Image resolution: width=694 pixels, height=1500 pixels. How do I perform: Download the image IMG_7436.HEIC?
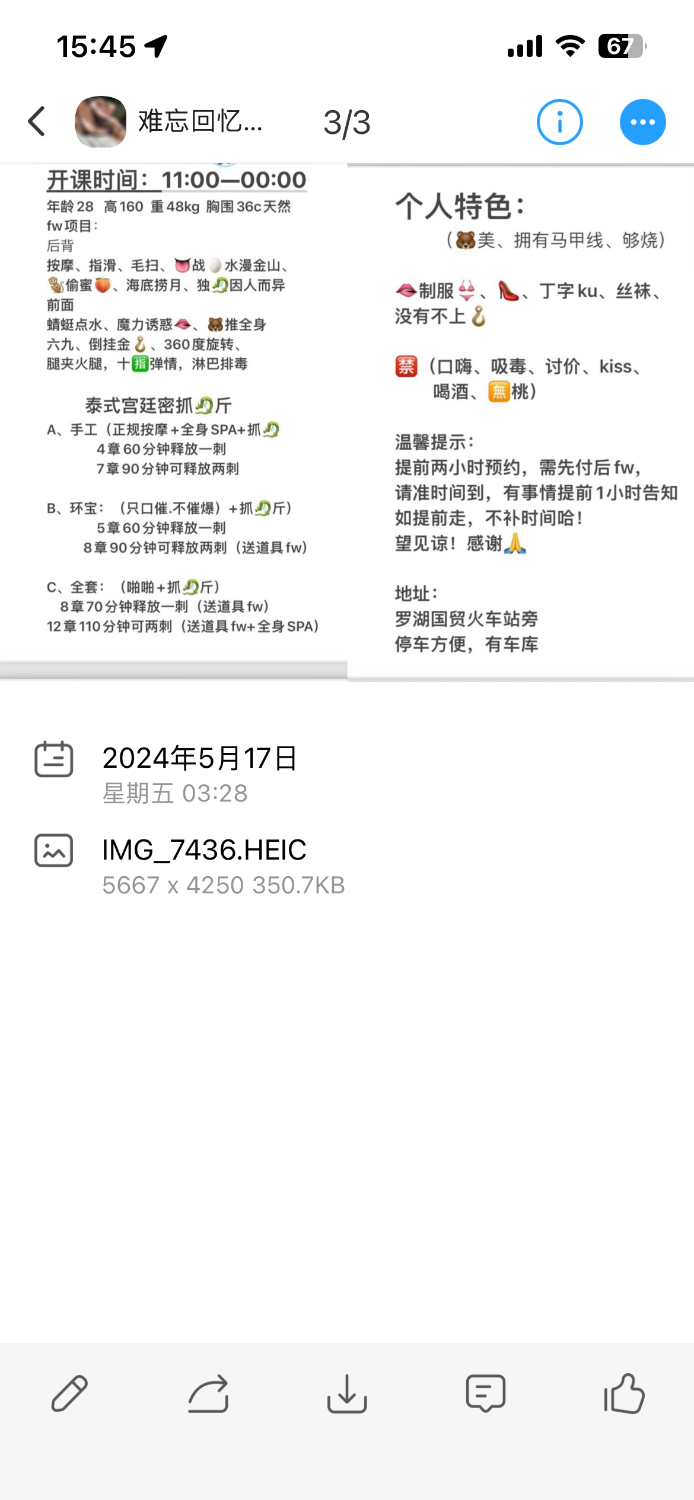coord(347,1393)
